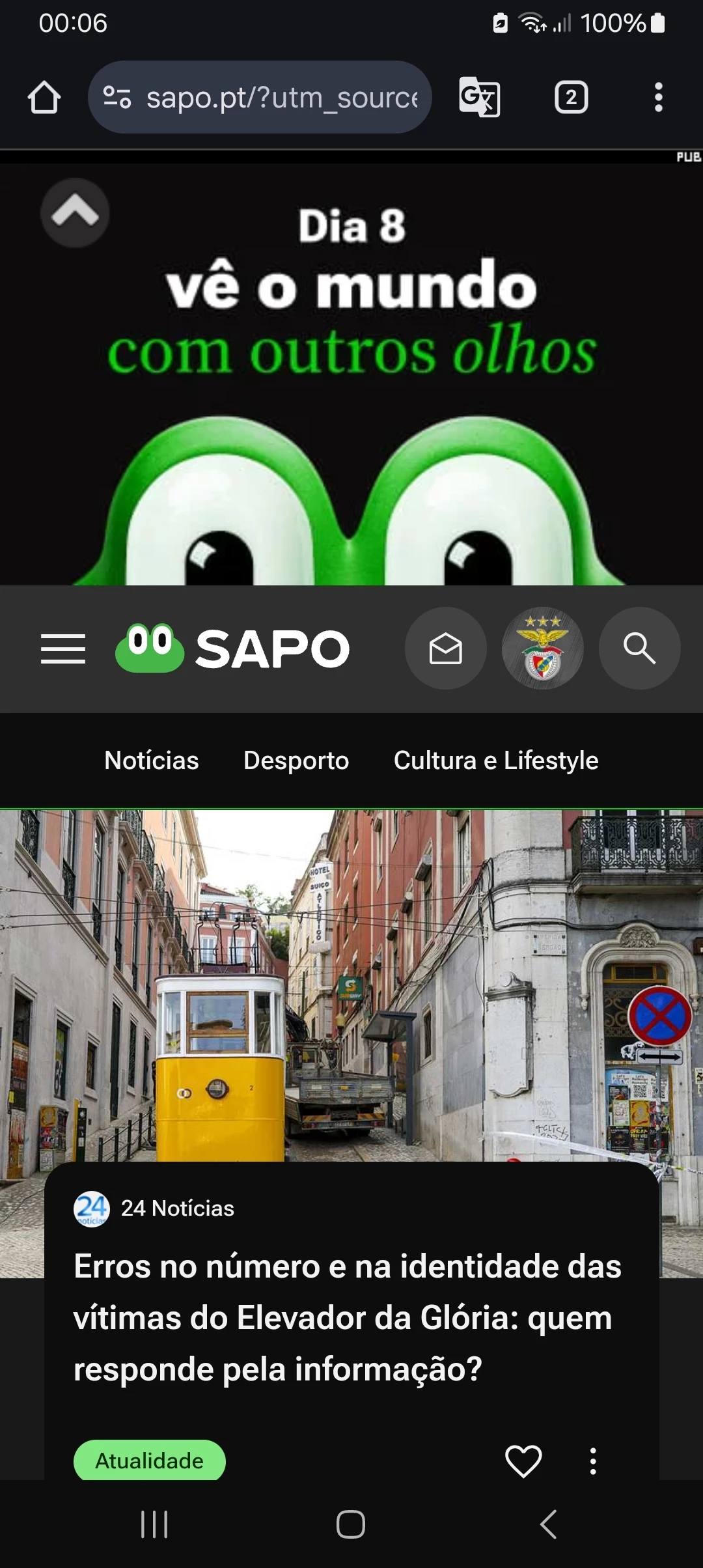Tap the sapo.pt address bar
Viewport: 703px width, 1568px height.
[x=260, y=98]
